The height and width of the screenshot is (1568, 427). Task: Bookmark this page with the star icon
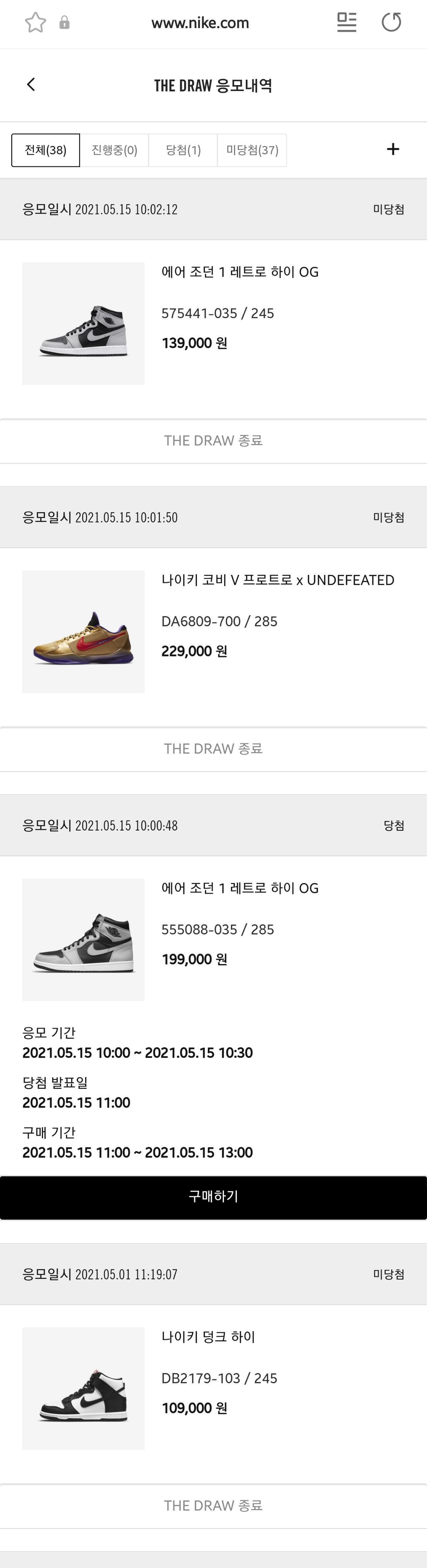tap(35, 23)
